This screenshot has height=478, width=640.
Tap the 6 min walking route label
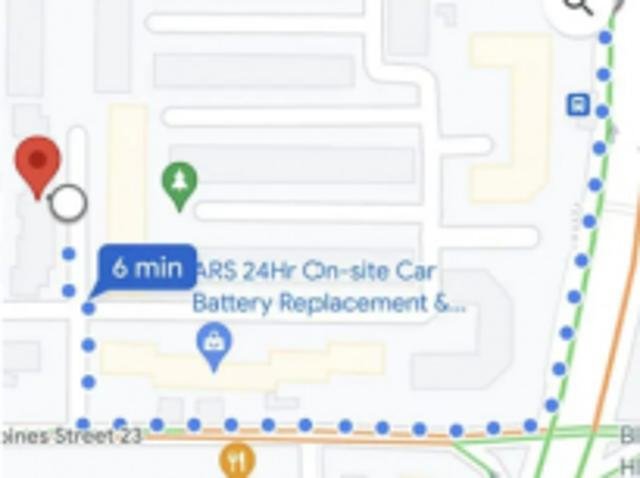tap(146, 268)
